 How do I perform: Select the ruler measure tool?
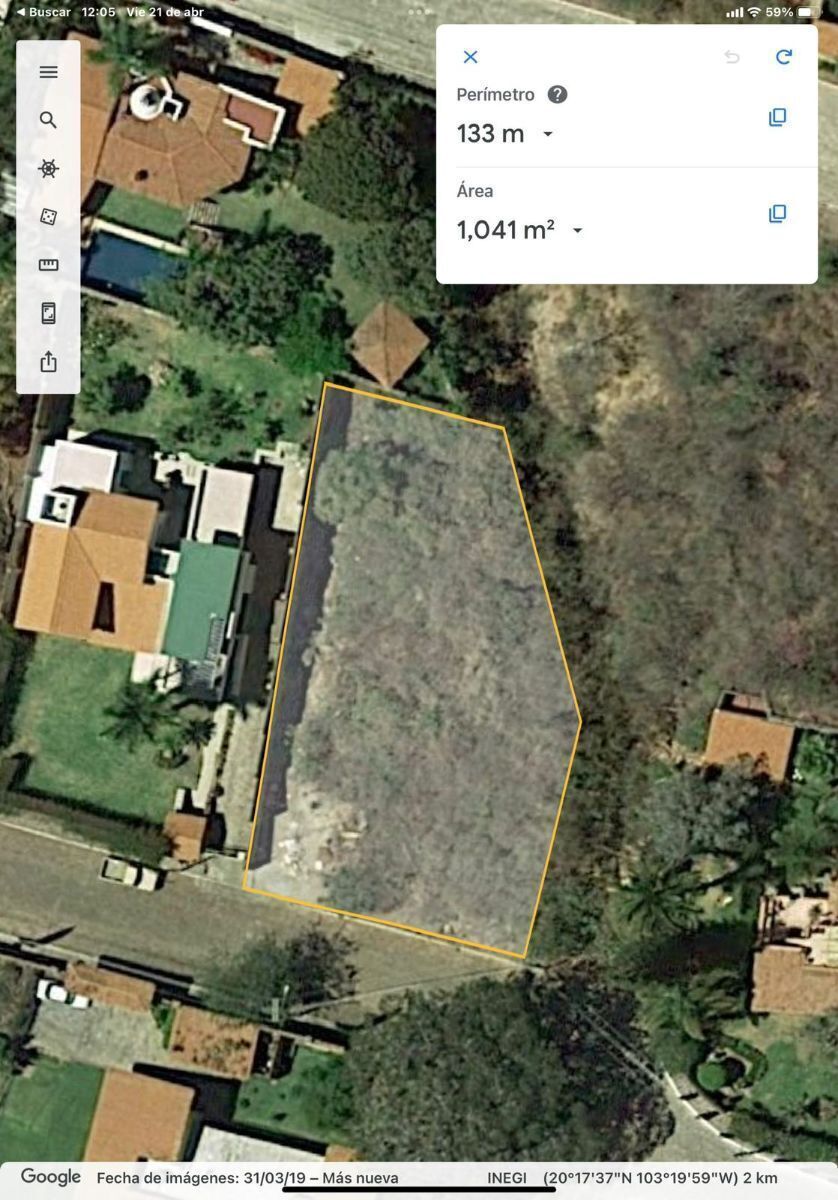(x=48, y=265)
